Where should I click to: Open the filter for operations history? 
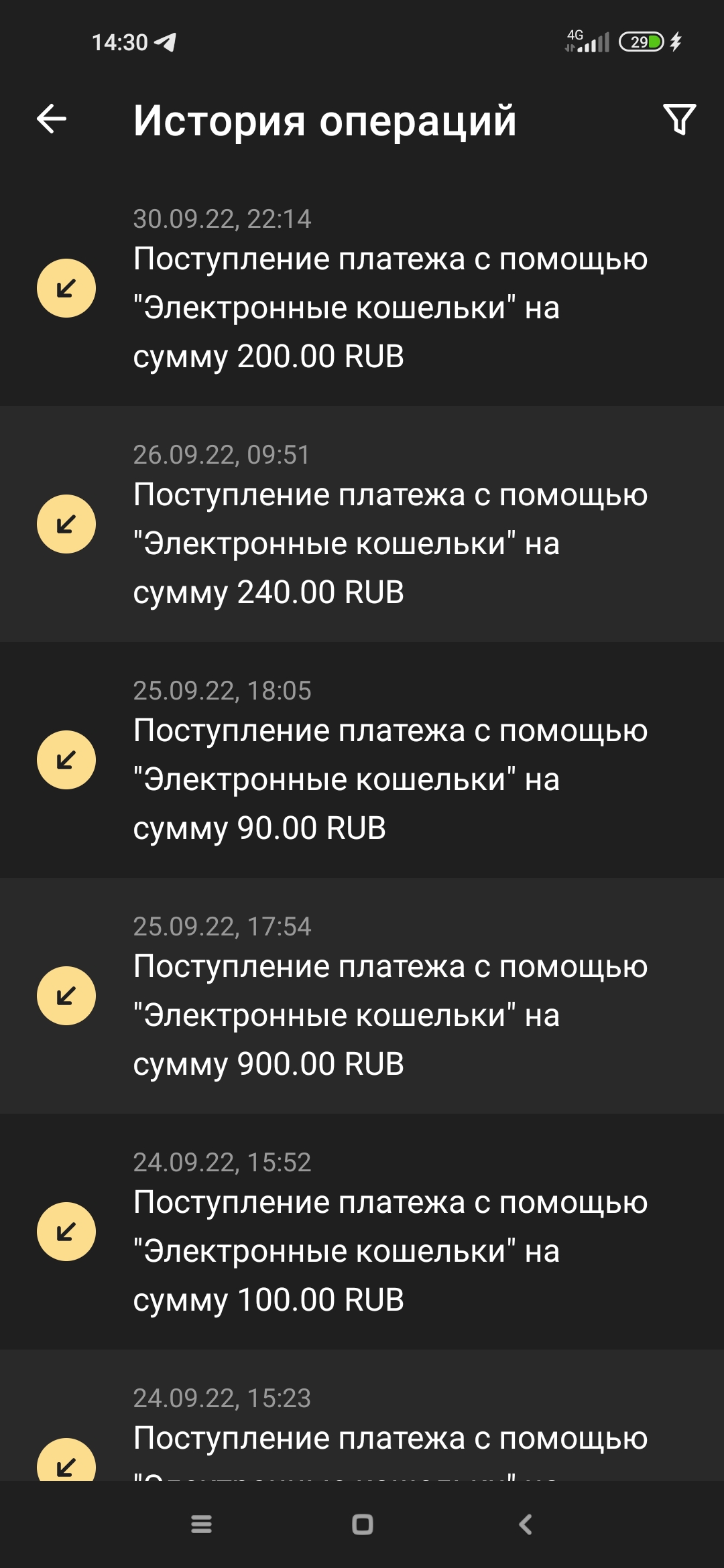tap(679, 119)
